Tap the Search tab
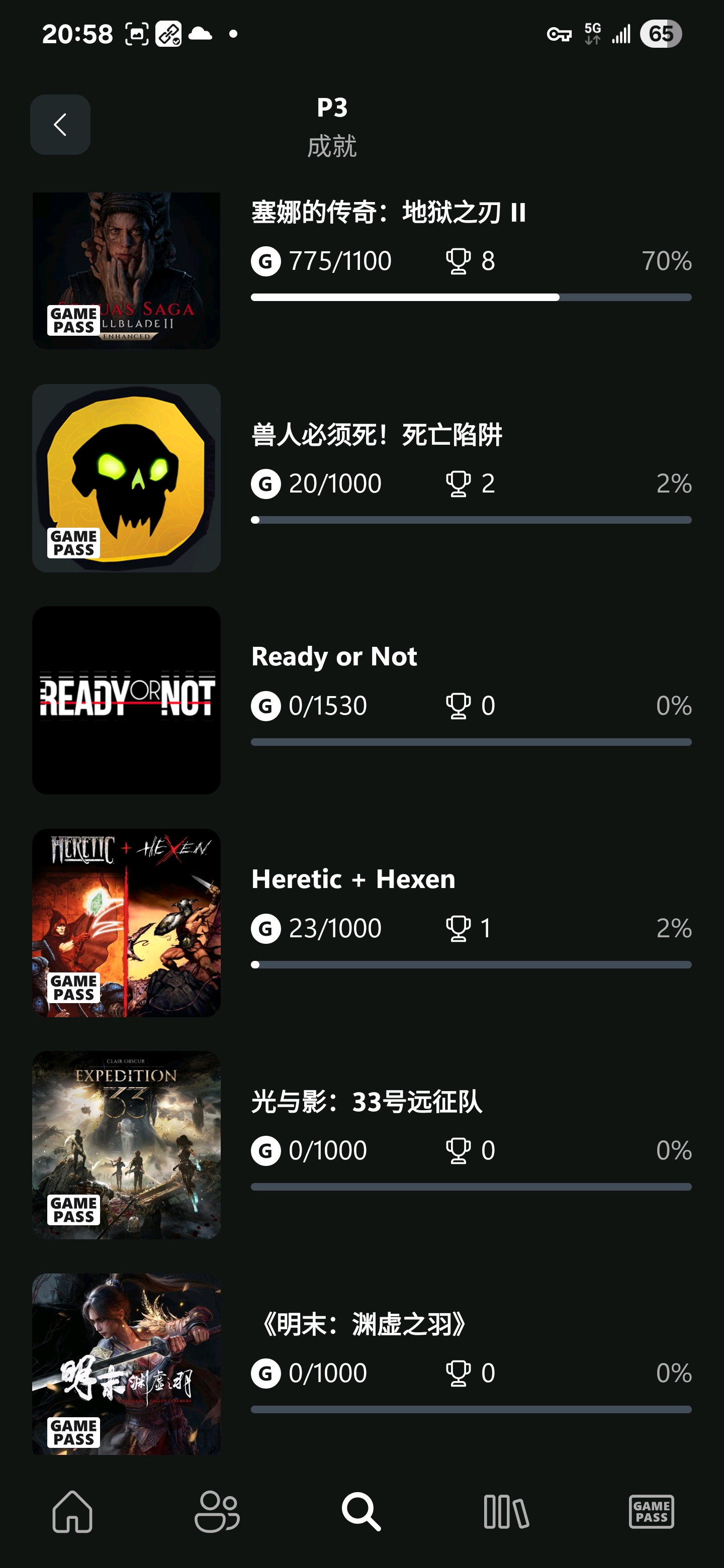Image resolution: width=724 pixels, height=1568 pixels. point(361,1511)
